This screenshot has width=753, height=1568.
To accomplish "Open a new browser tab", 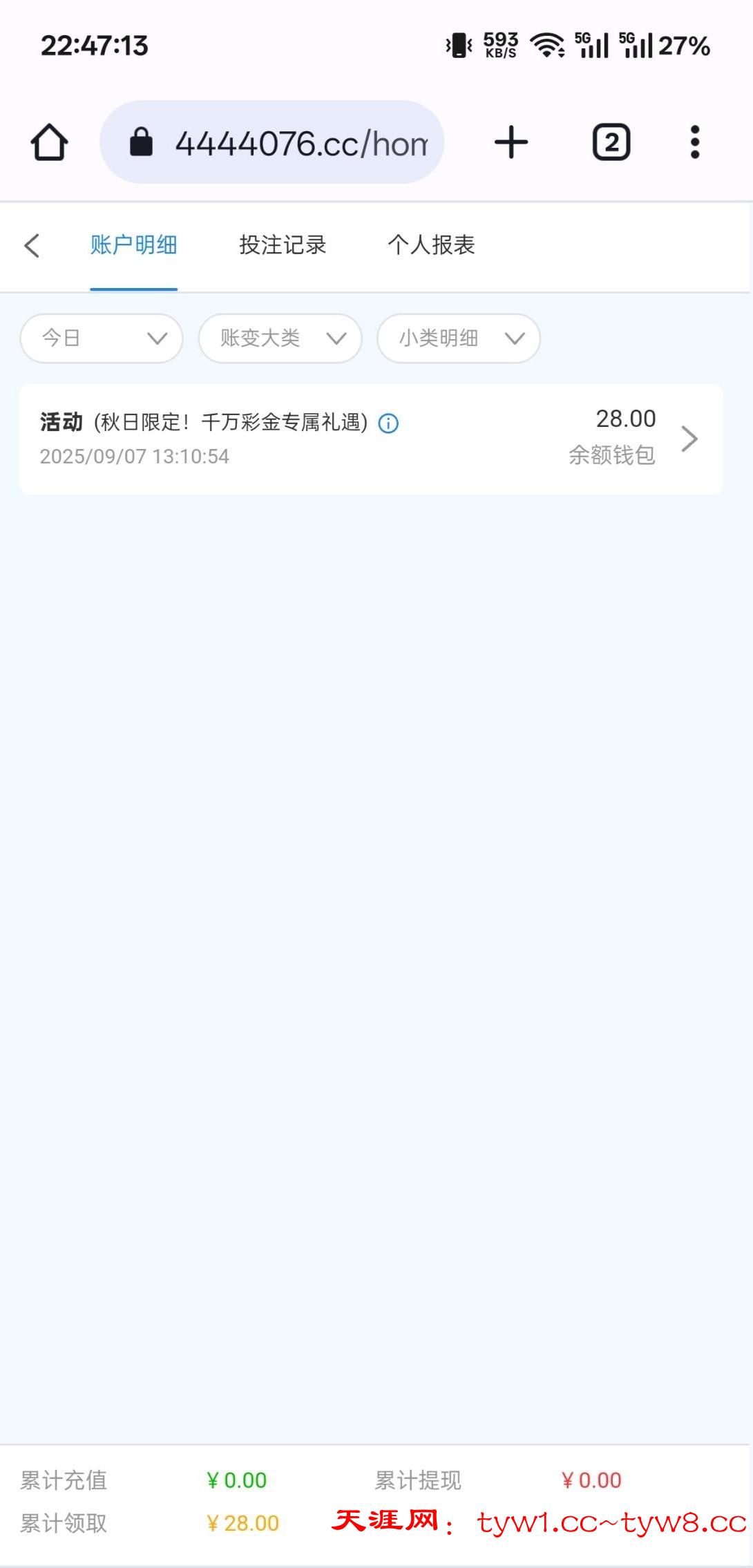I will 511,142.
